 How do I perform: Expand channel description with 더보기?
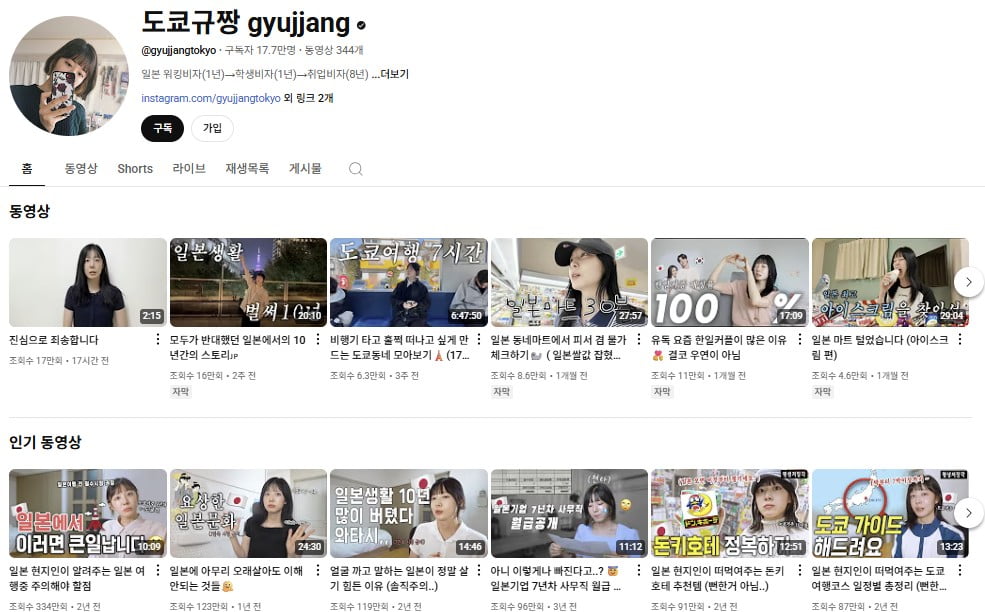point(395,74)
